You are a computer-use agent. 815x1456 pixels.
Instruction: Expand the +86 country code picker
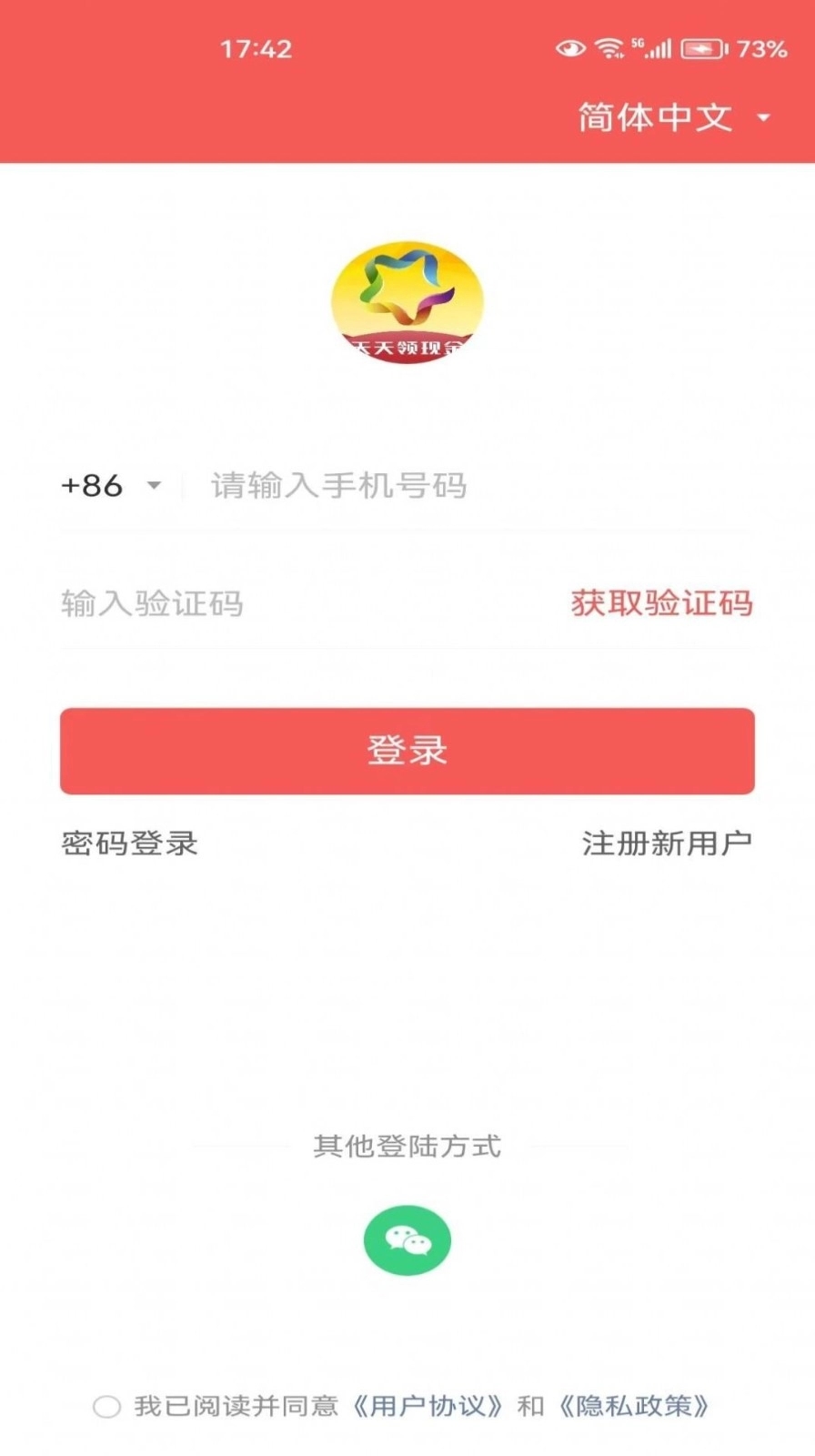110,486
